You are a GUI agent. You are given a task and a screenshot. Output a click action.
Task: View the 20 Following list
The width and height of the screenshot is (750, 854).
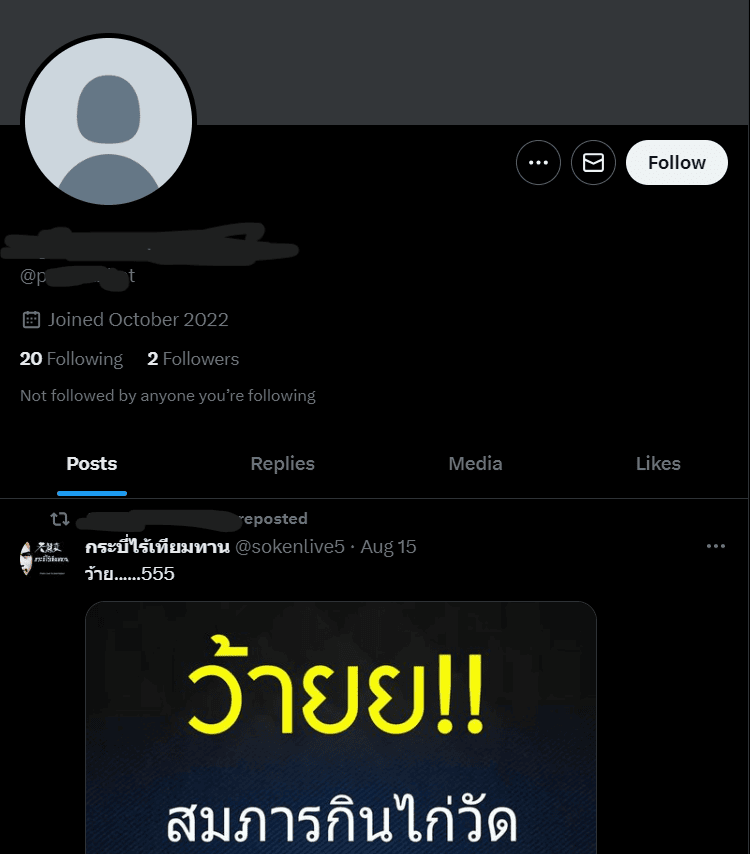(x=71, y=359)
